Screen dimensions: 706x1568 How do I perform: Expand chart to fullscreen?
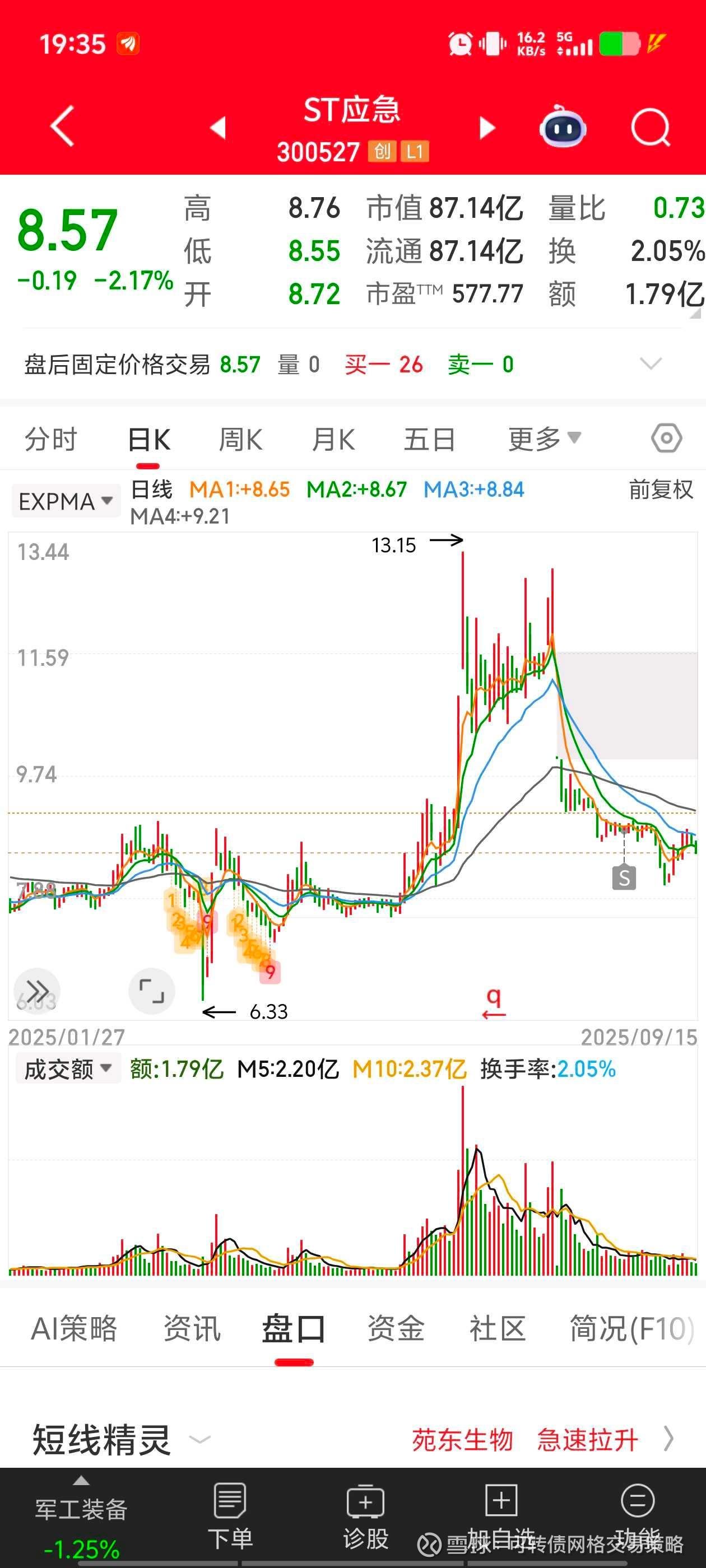click(x=152, y=990)
